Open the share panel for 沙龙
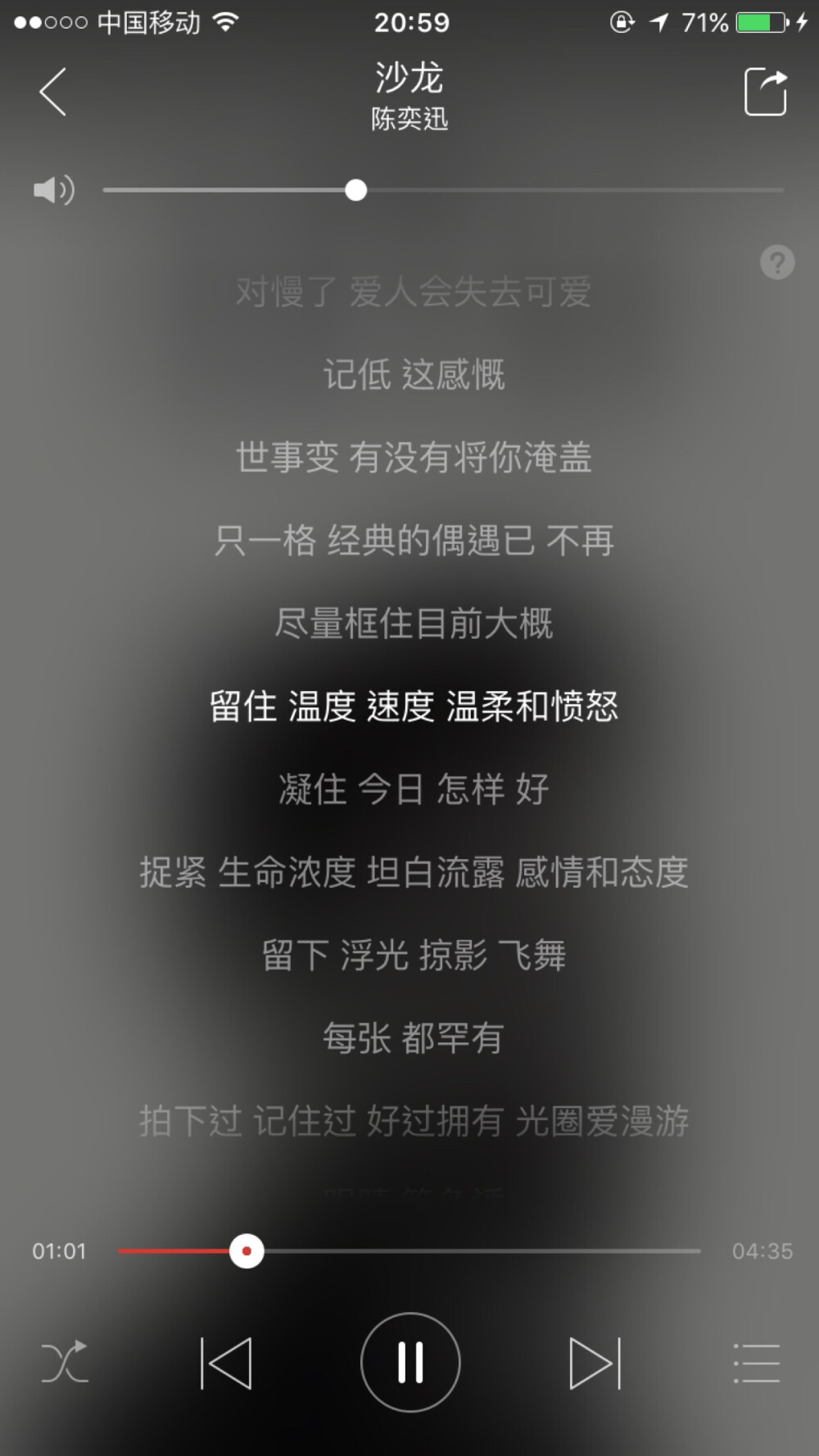This screenshot has width=819, height=1456. (x=765, y=91)
